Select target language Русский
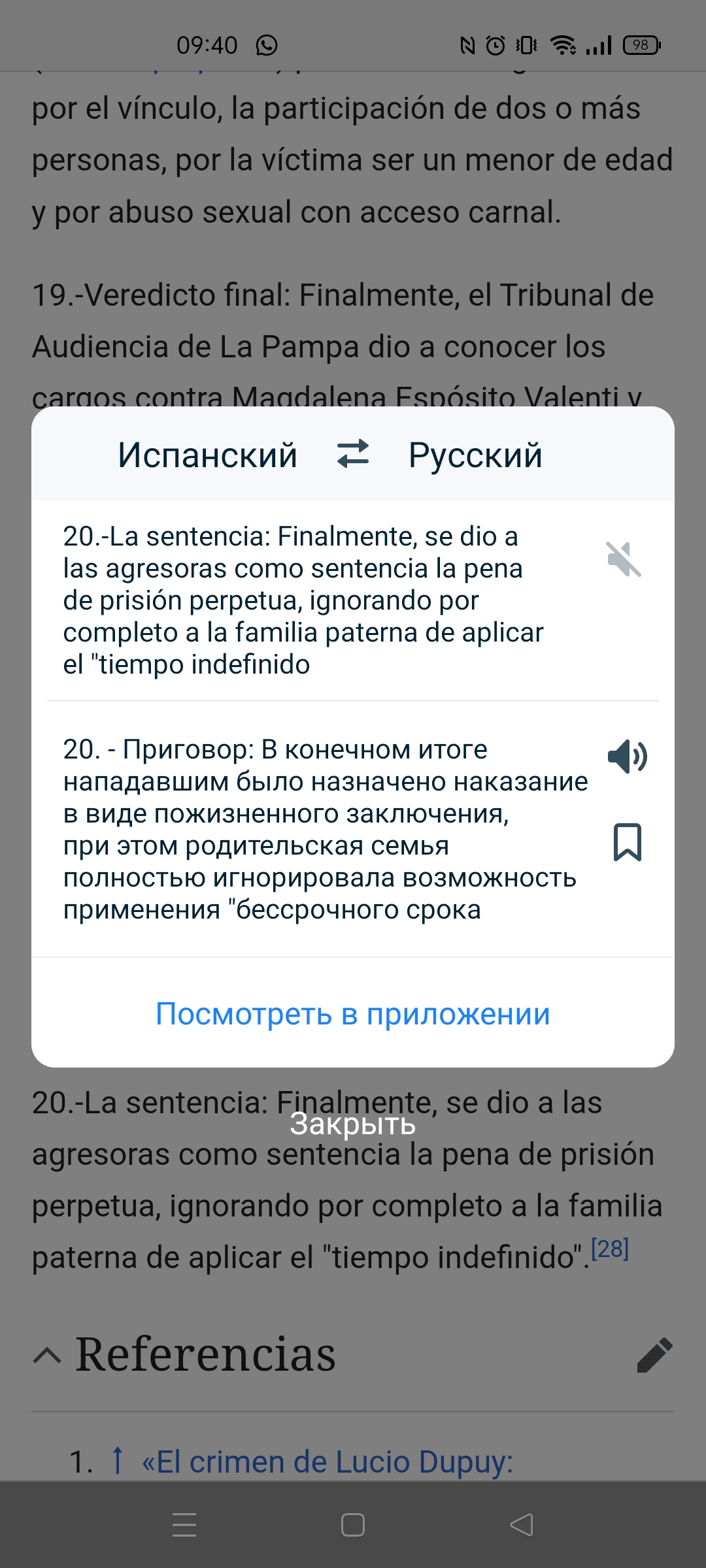The height and width of the screenshot is (1568, 706). click(475, 455)
